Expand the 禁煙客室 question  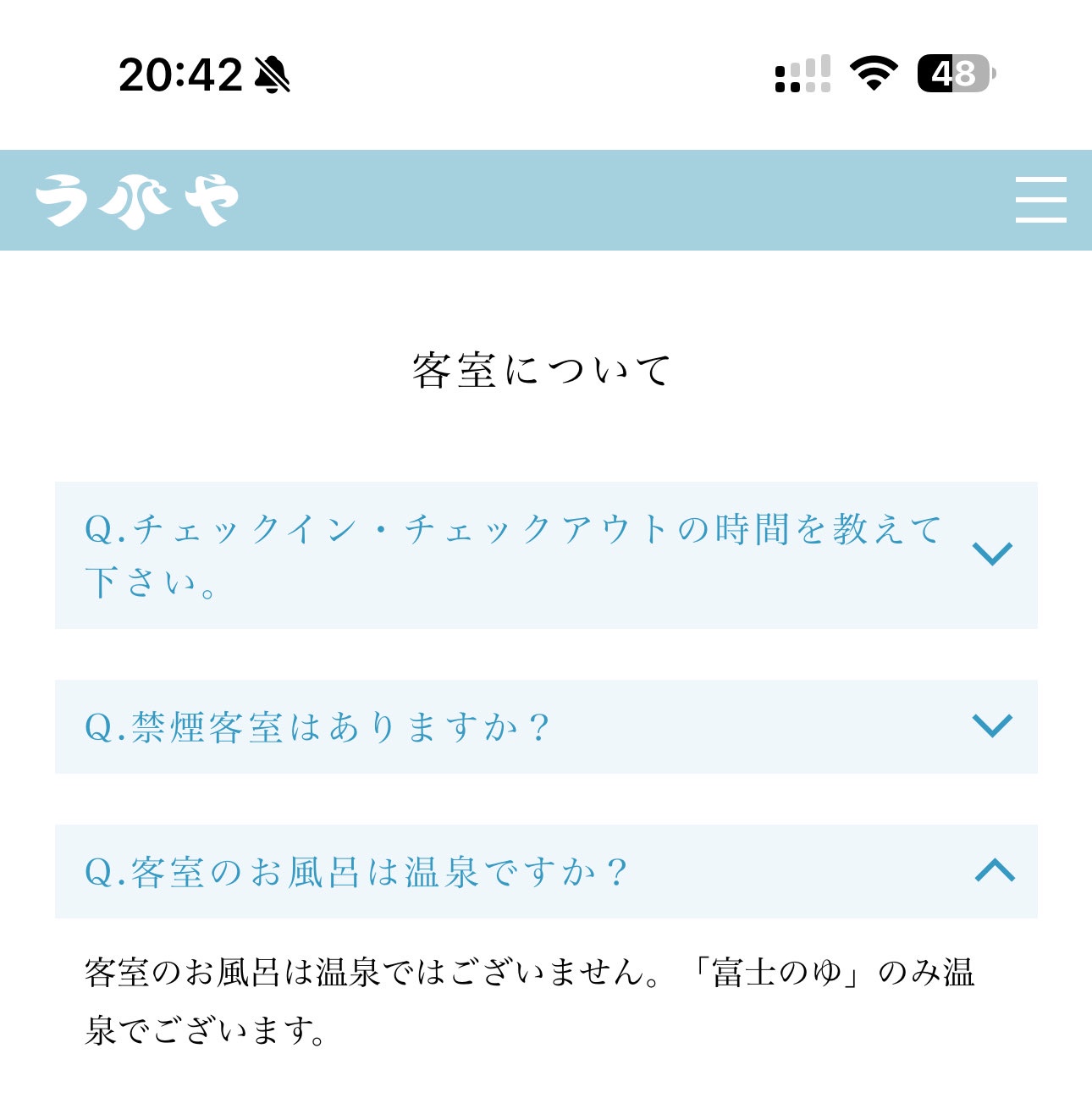[x=546, y=726]
